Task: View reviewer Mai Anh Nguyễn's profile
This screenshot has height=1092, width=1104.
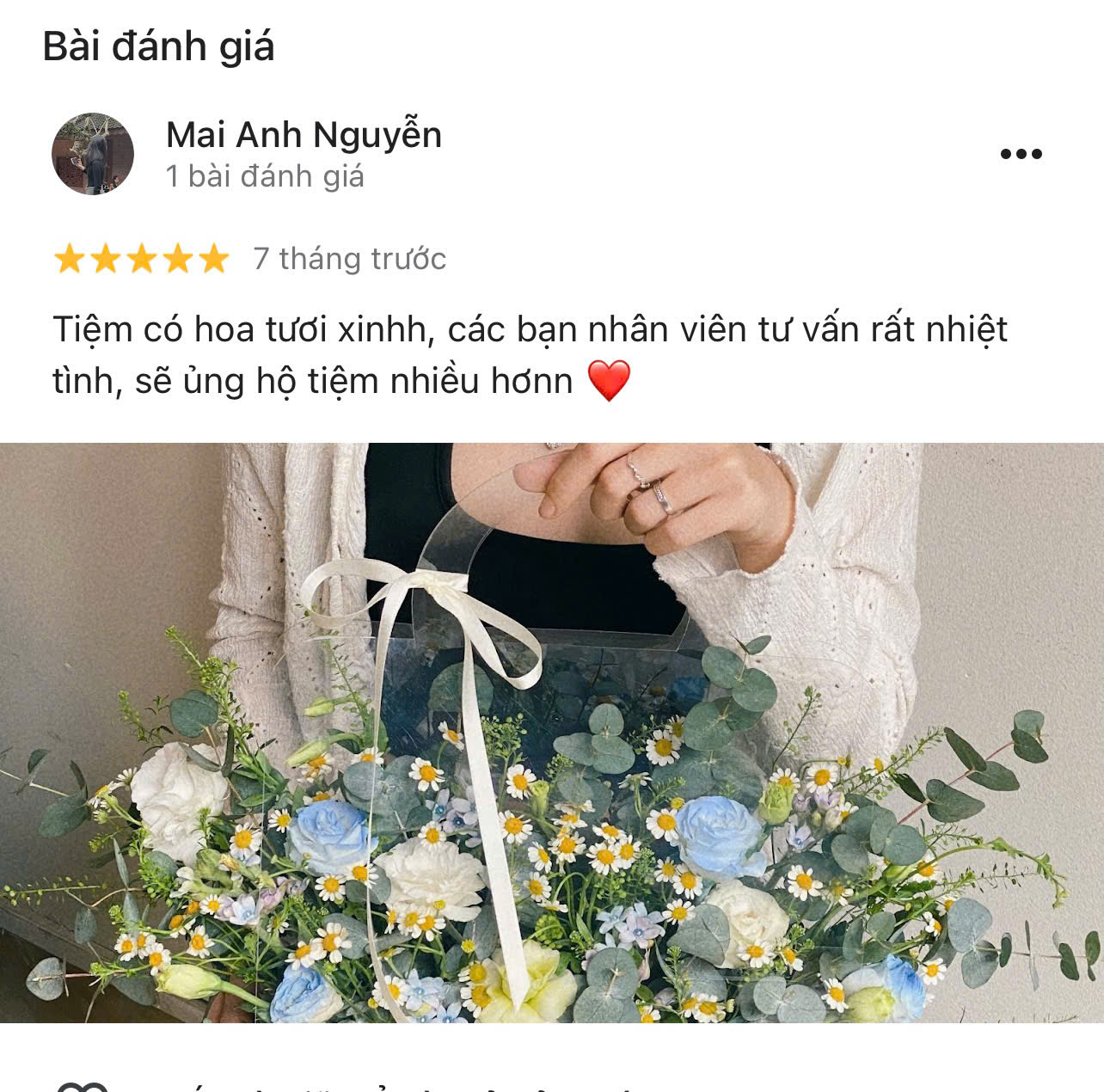Action: 303,135
